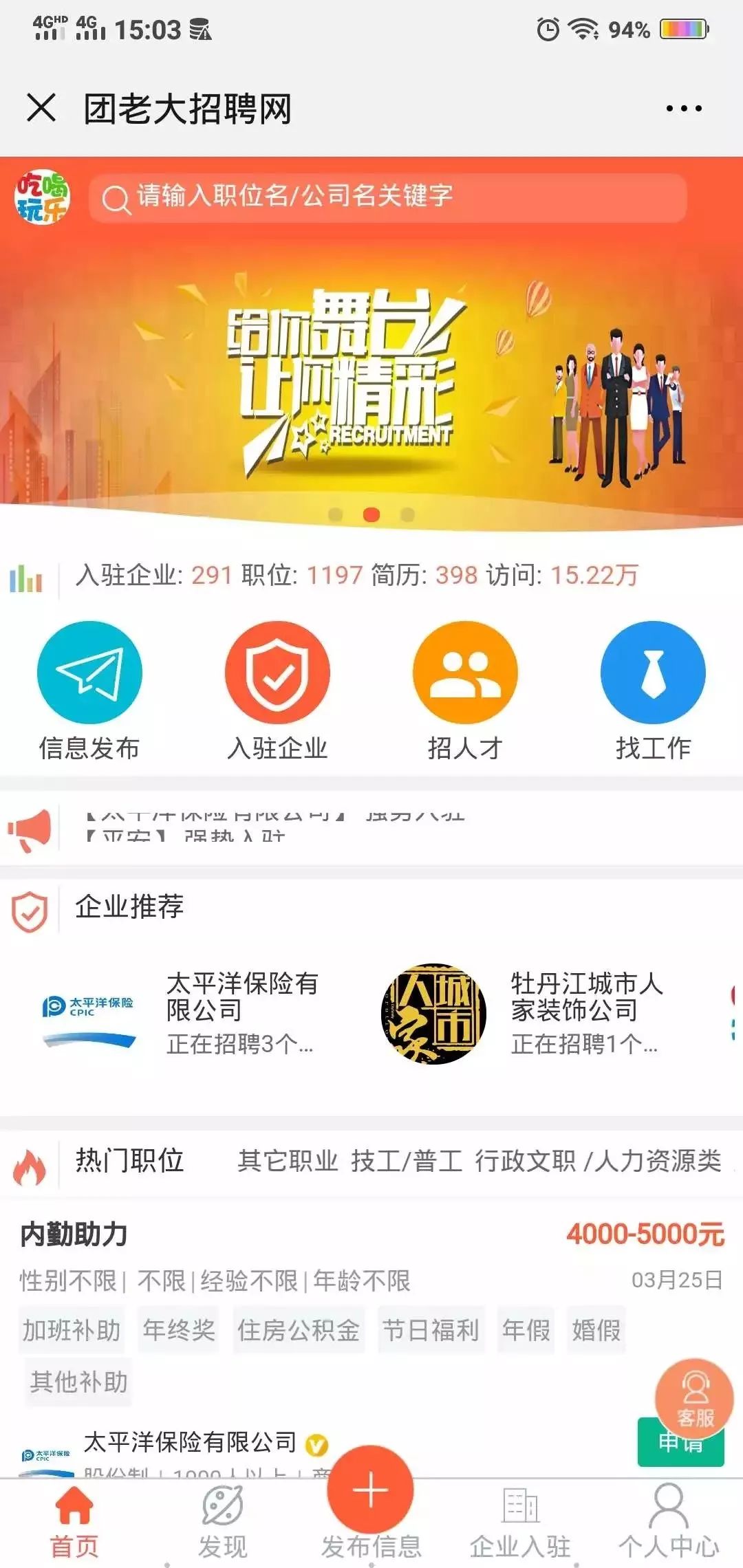Switch to the 发现 tab

(222, 1521)
